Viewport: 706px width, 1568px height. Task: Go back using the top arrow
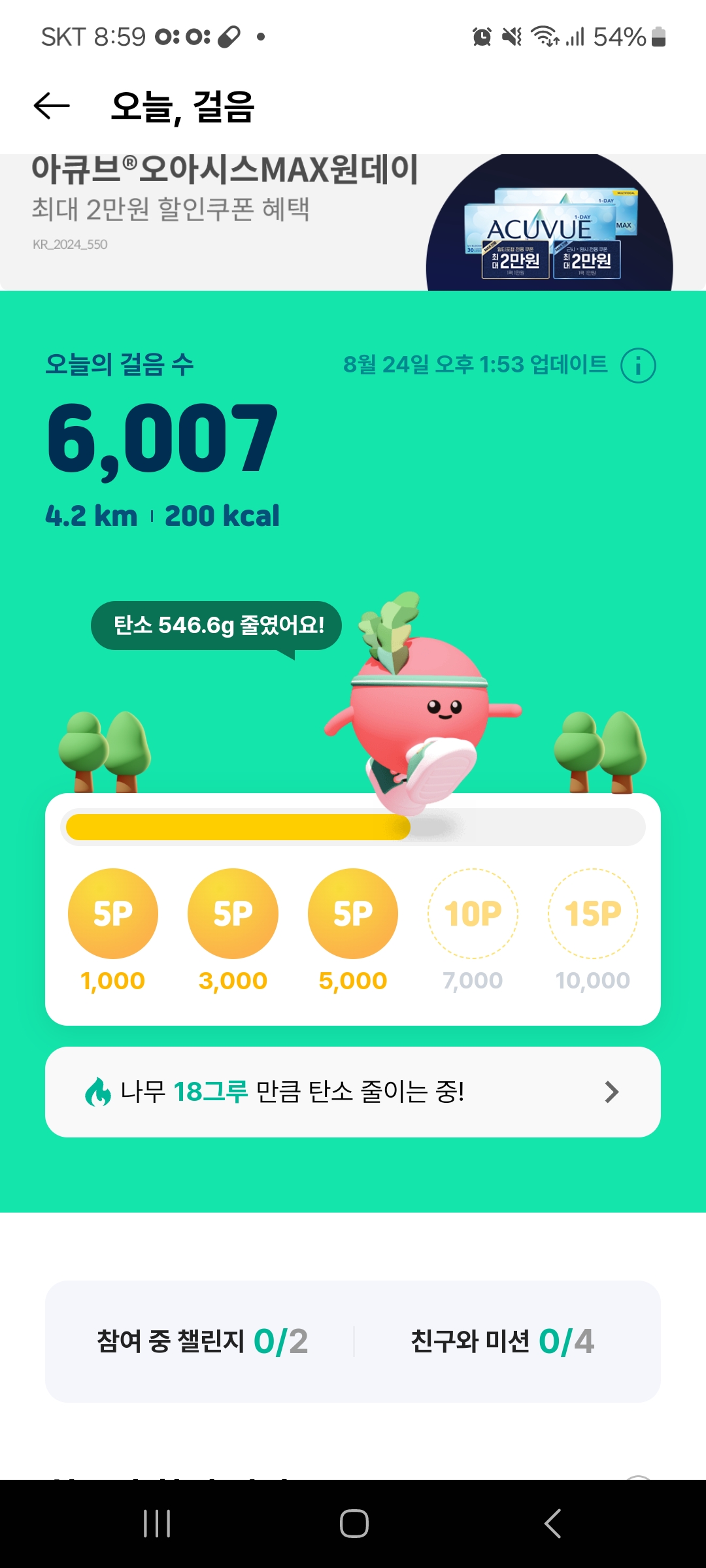(x=52, y=106)
